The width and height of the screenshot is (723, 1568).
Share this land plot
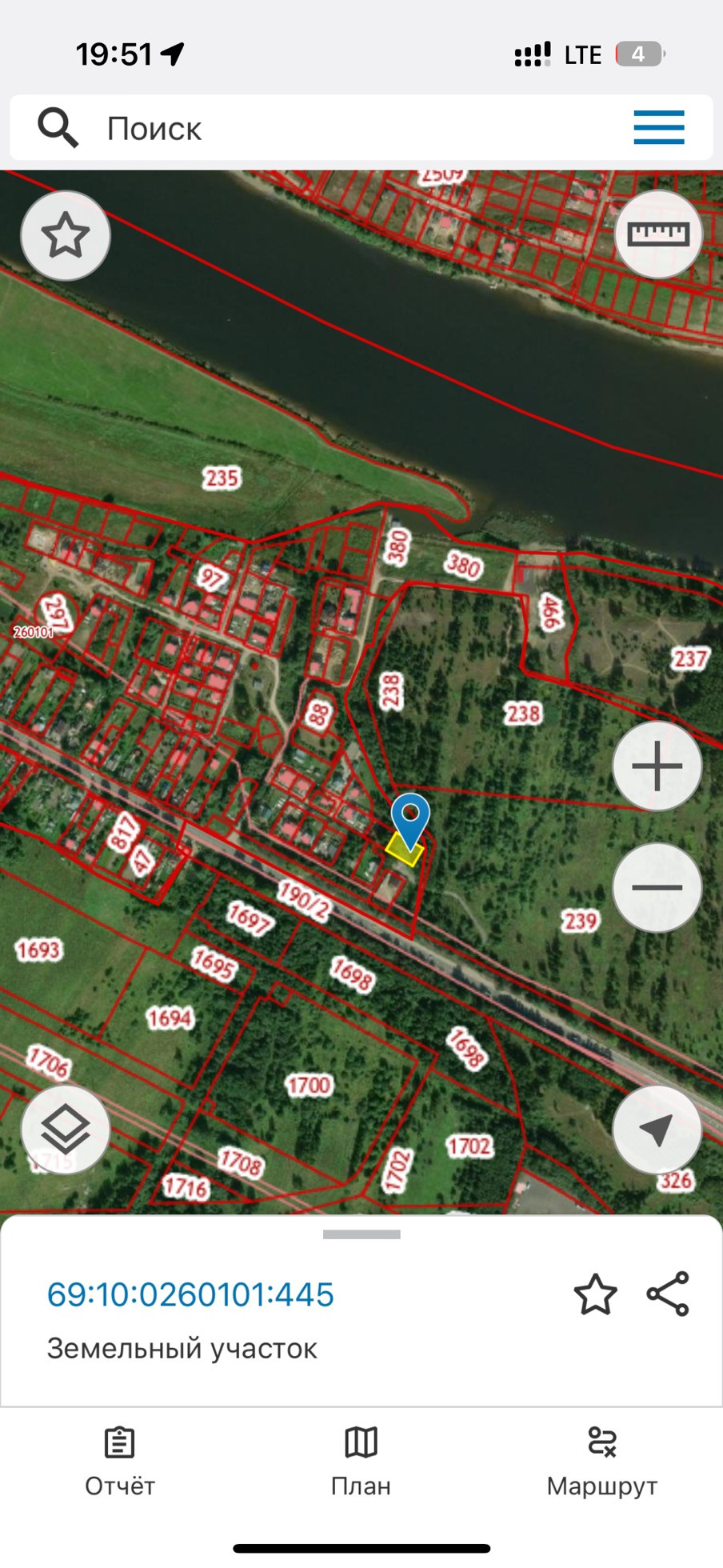coord(668,1294)
